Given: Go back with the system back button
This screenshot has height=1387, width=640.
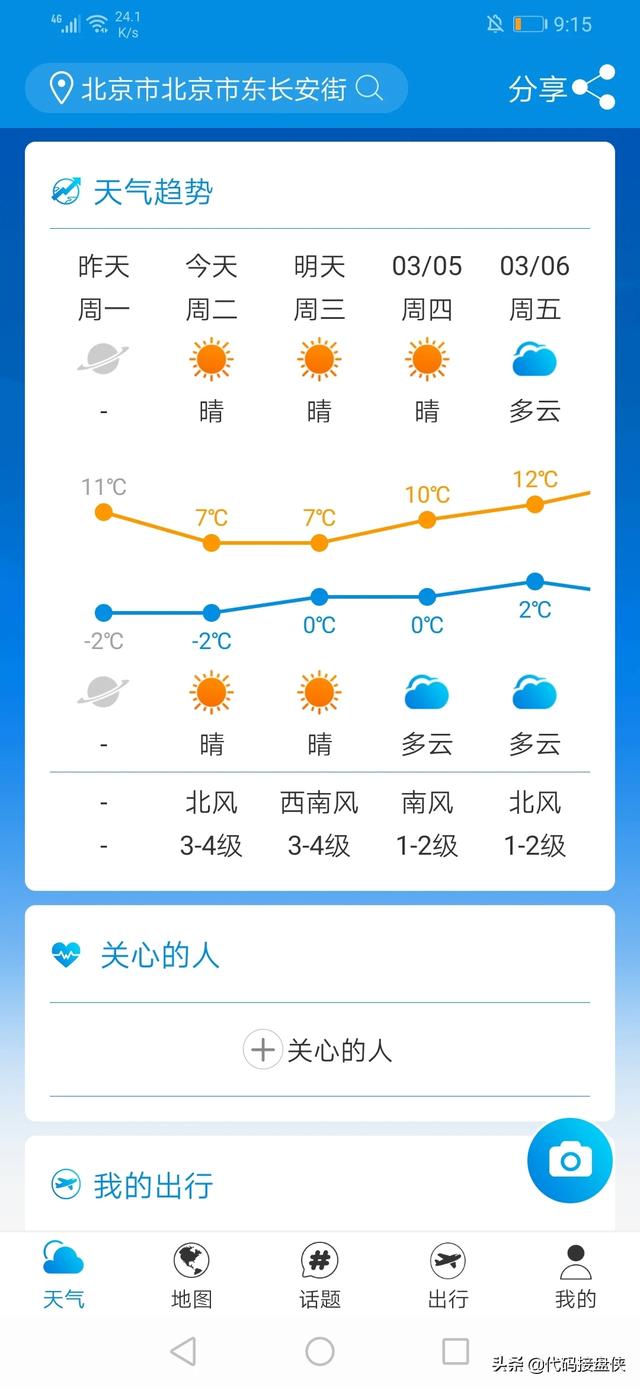Looking at the screenshot, I should (x=183, y=1352).
